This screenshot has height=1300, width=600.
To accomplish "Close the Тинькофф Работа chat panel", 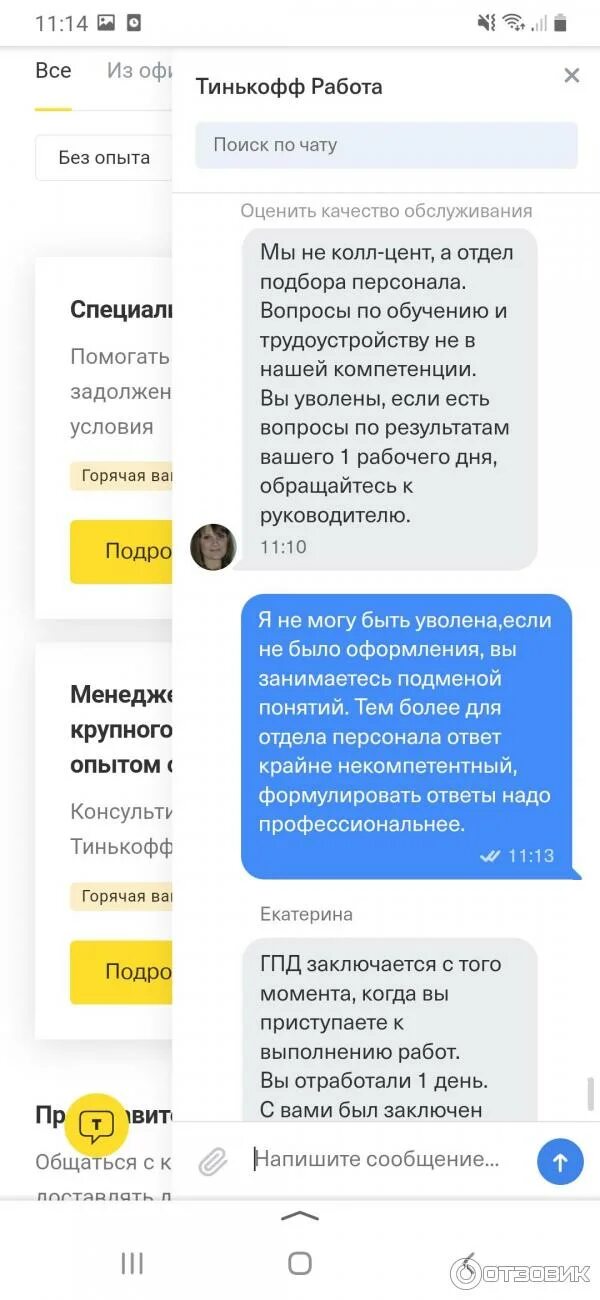I will (x=572, y=75).
